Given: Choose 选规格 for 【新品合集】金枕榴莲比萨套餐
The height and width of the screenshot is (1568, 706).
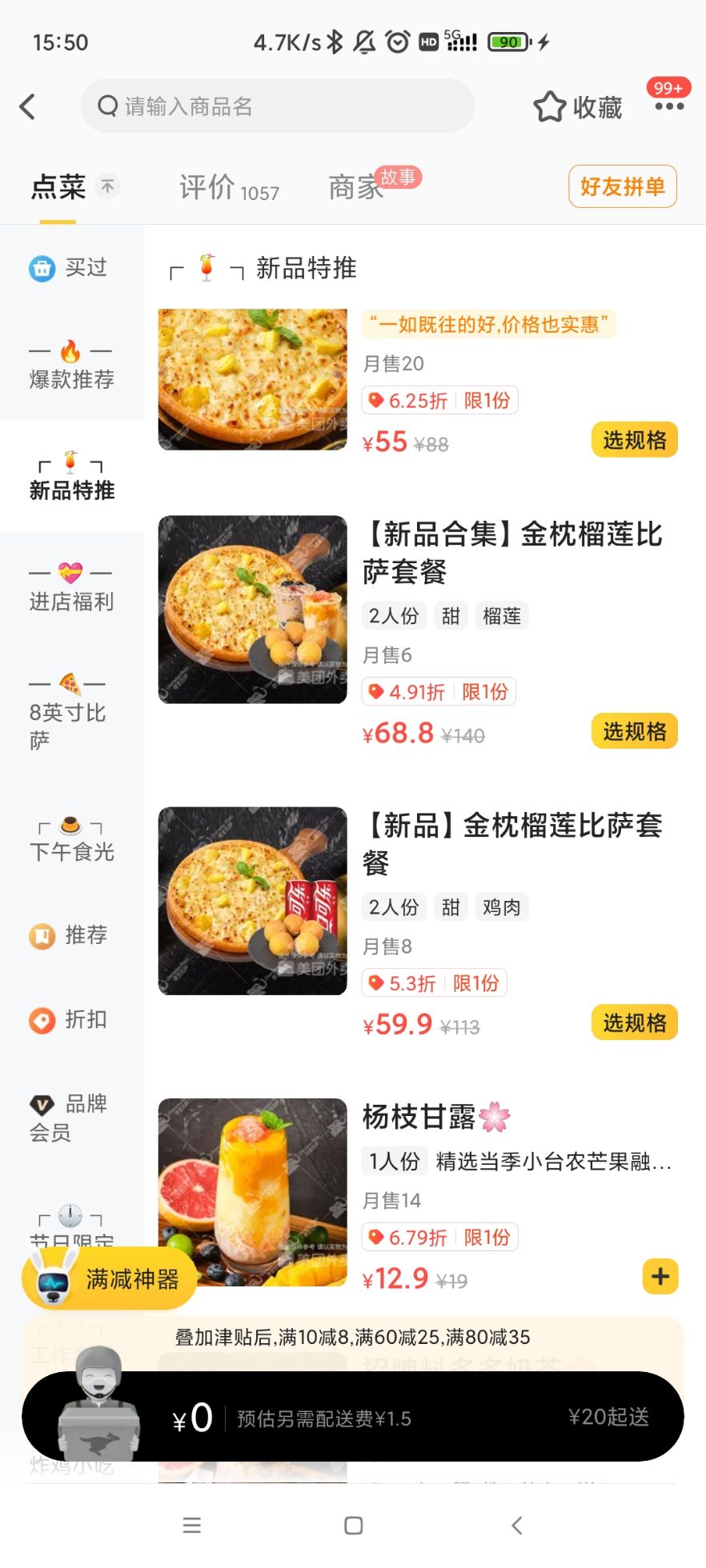Looking at the screenshot, I should tap(634, 731).
